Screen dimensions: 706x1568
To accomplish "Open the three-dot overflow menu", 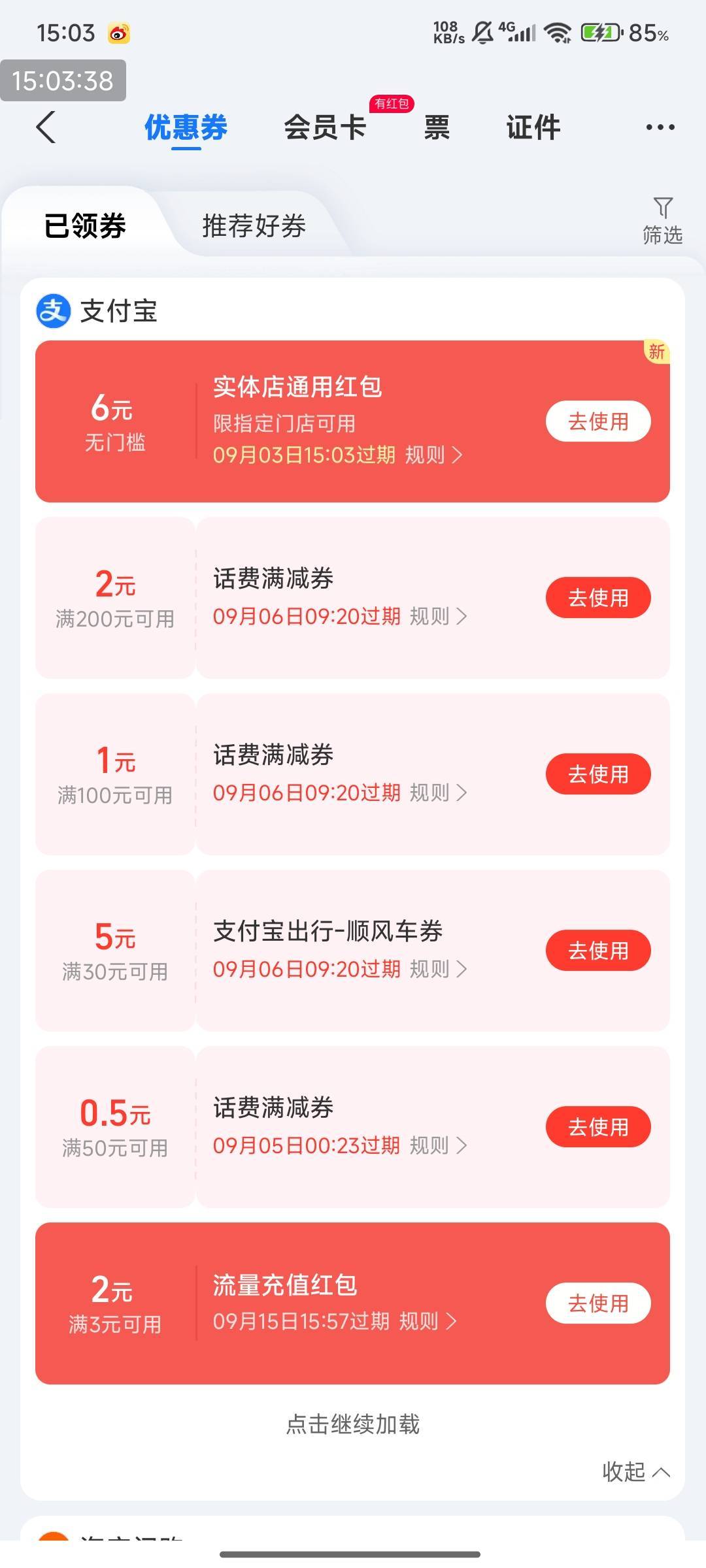I will tap(660, 127).
